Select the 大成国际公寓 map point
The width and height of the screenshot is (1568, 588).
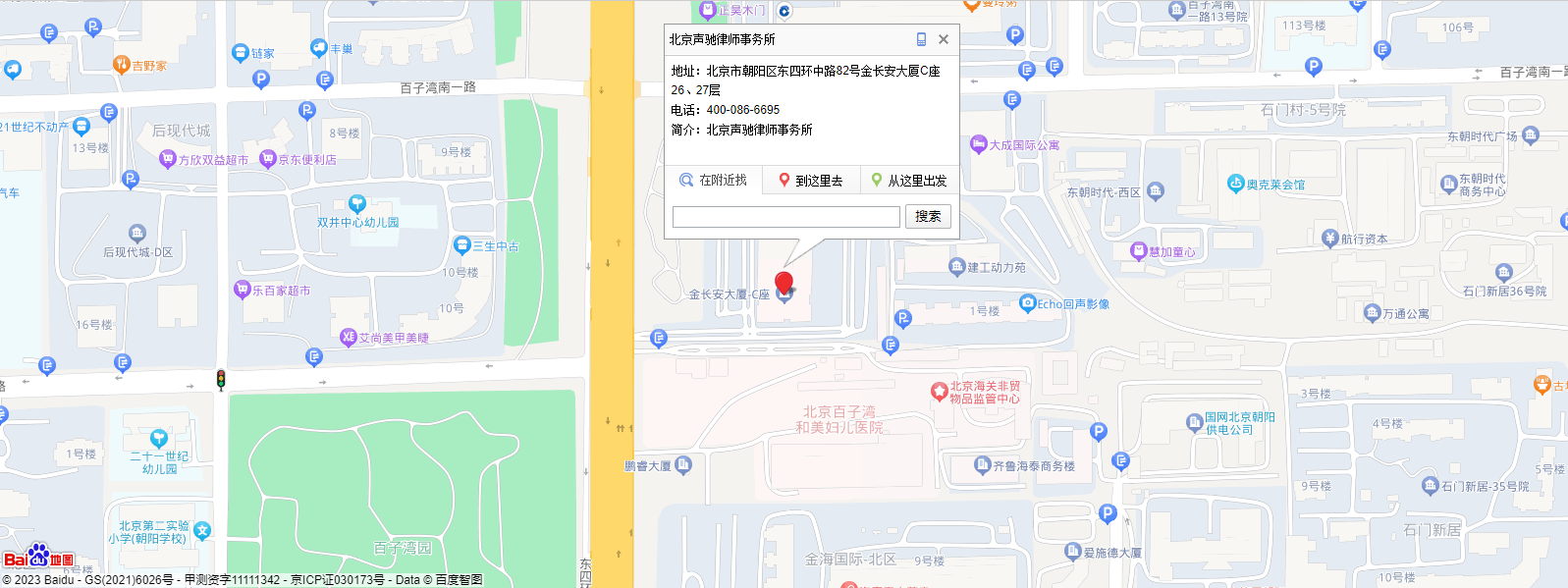(x=978, y=144)
